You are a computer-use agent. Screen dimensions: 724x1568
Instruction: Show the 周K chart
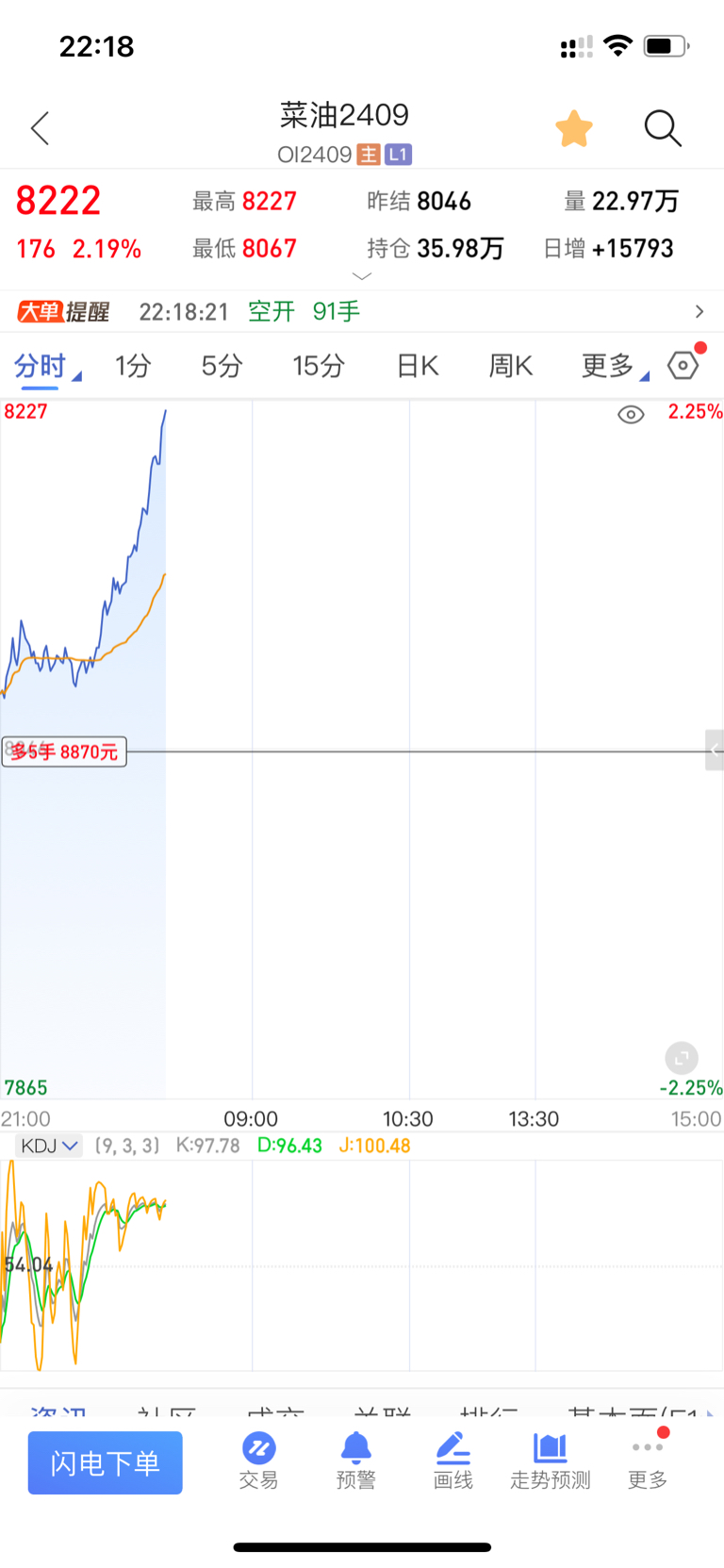coord(510,366)
